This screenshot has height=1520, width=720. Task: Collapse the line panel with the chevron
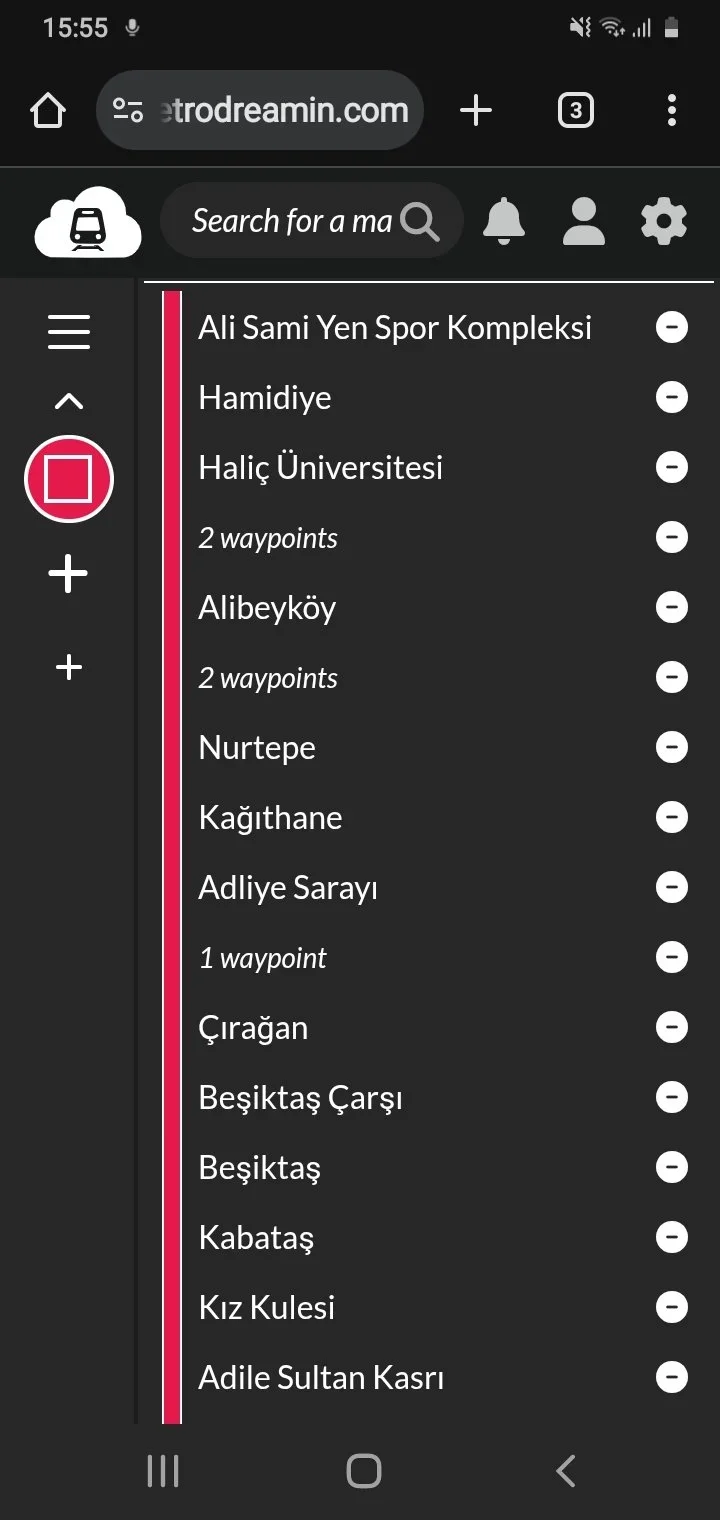click(x=68, y=399)
